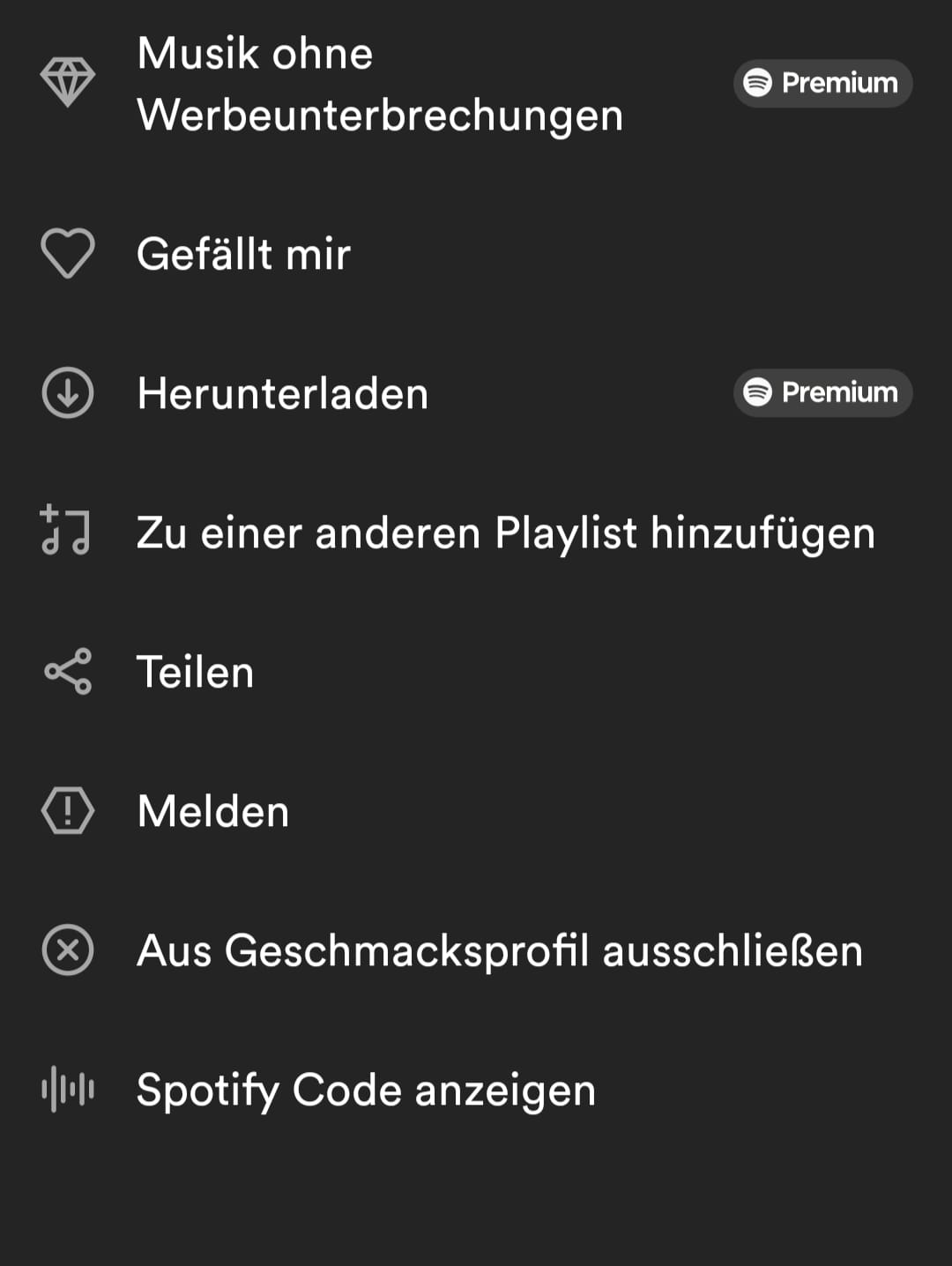The width and height of the screenshot is (952, 1266).
Task: Open the Teilen share option
Action: pyautogui.click(x=195, y=672)
